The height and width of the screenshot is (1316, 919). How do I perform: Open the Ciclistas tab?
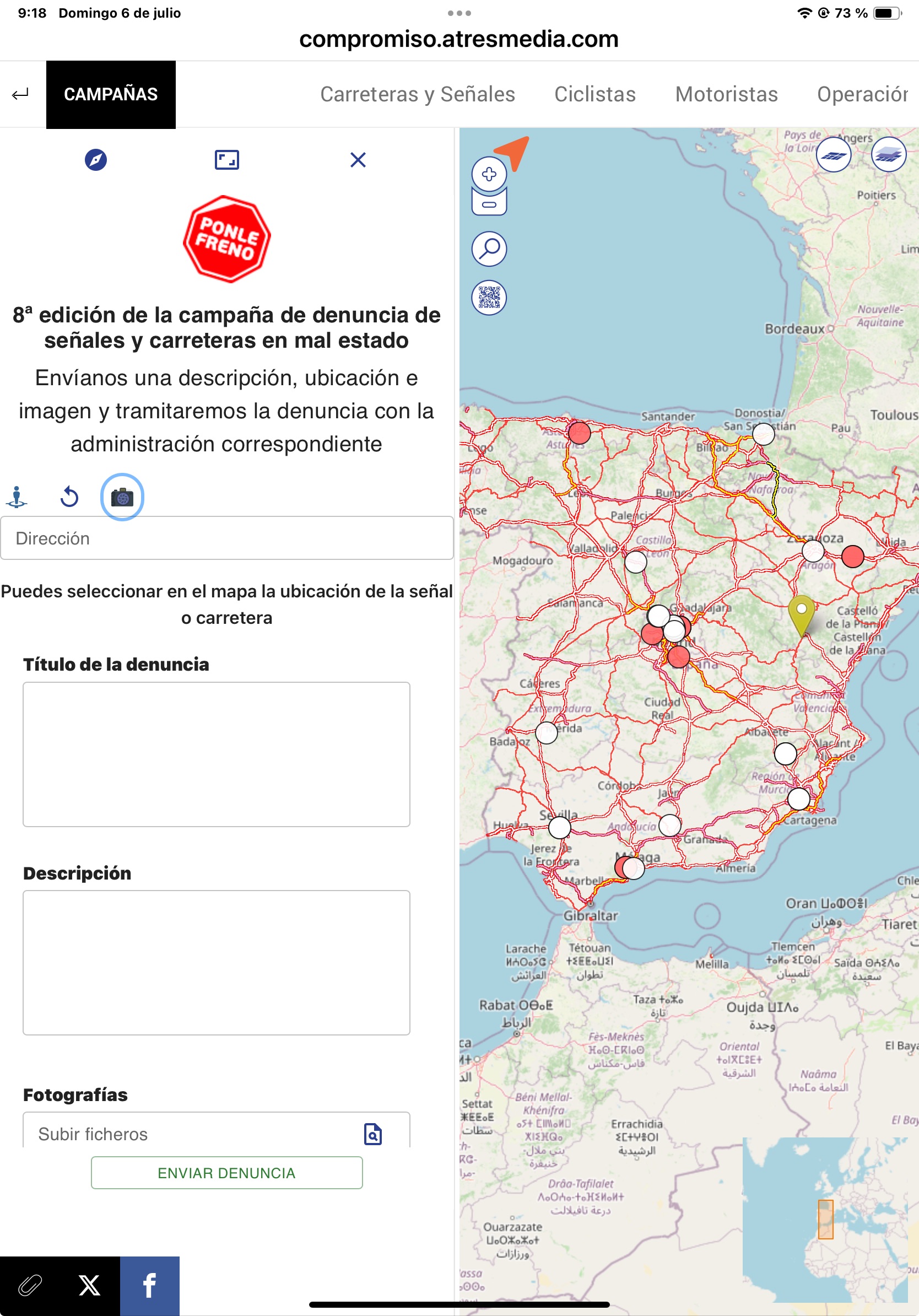pos(594,94)
